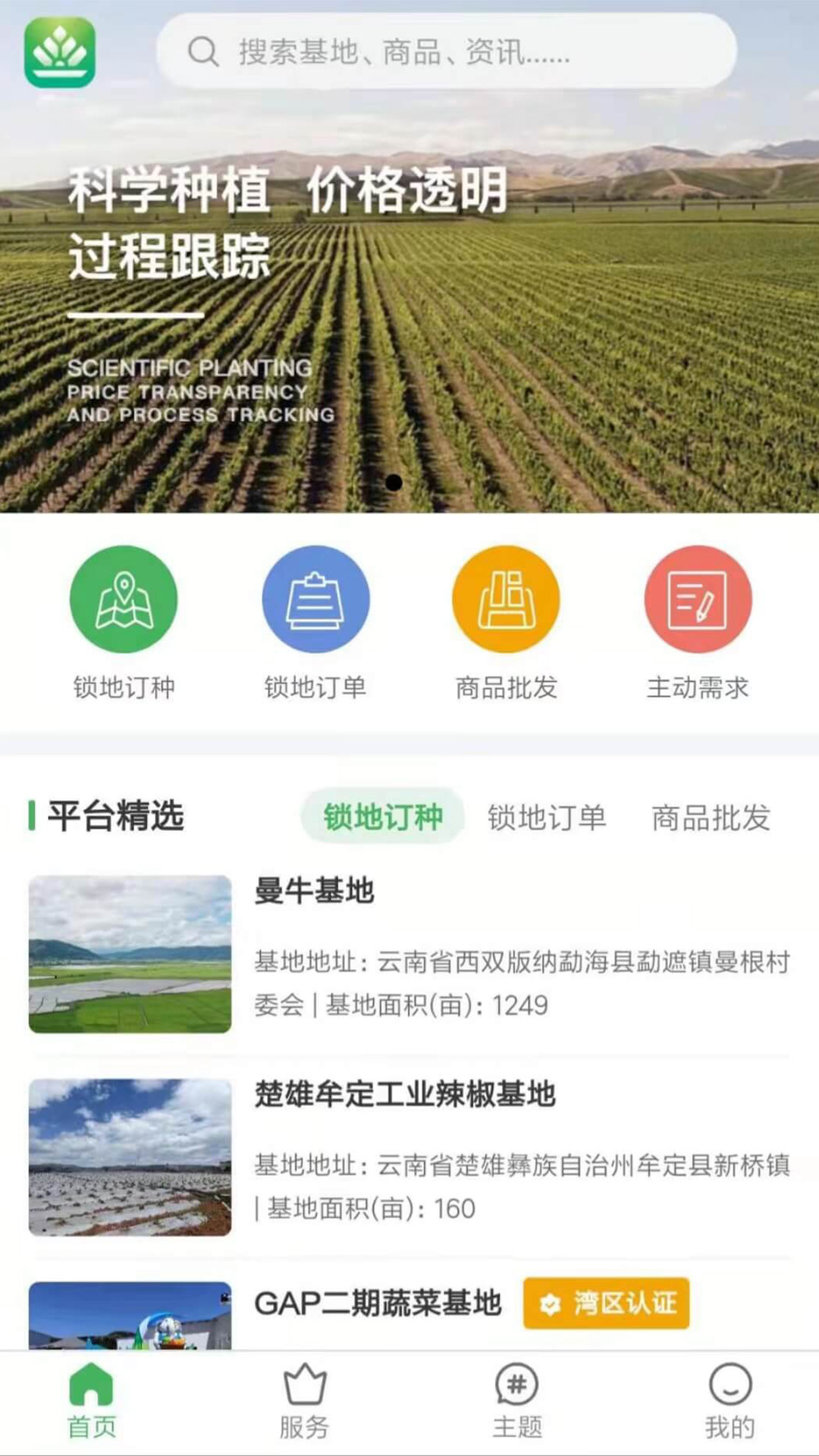The height and width of the screenshot is (1456, 819).
Task: Select the 锁地订种 tab in 平台精选
Action: (383, 817)
